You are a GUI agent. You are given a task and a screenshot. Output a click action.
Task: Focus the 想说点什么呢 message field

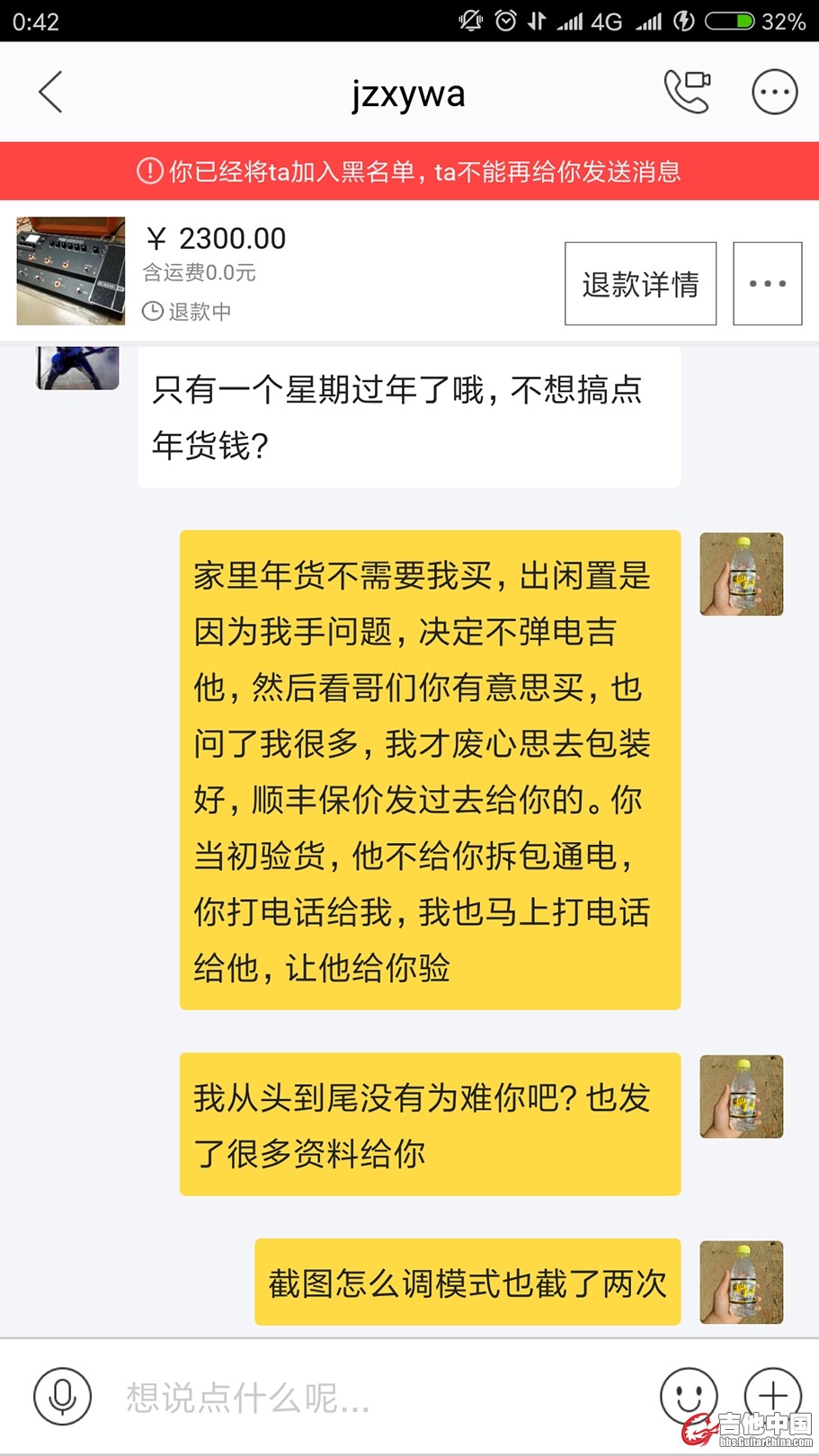378,1398
